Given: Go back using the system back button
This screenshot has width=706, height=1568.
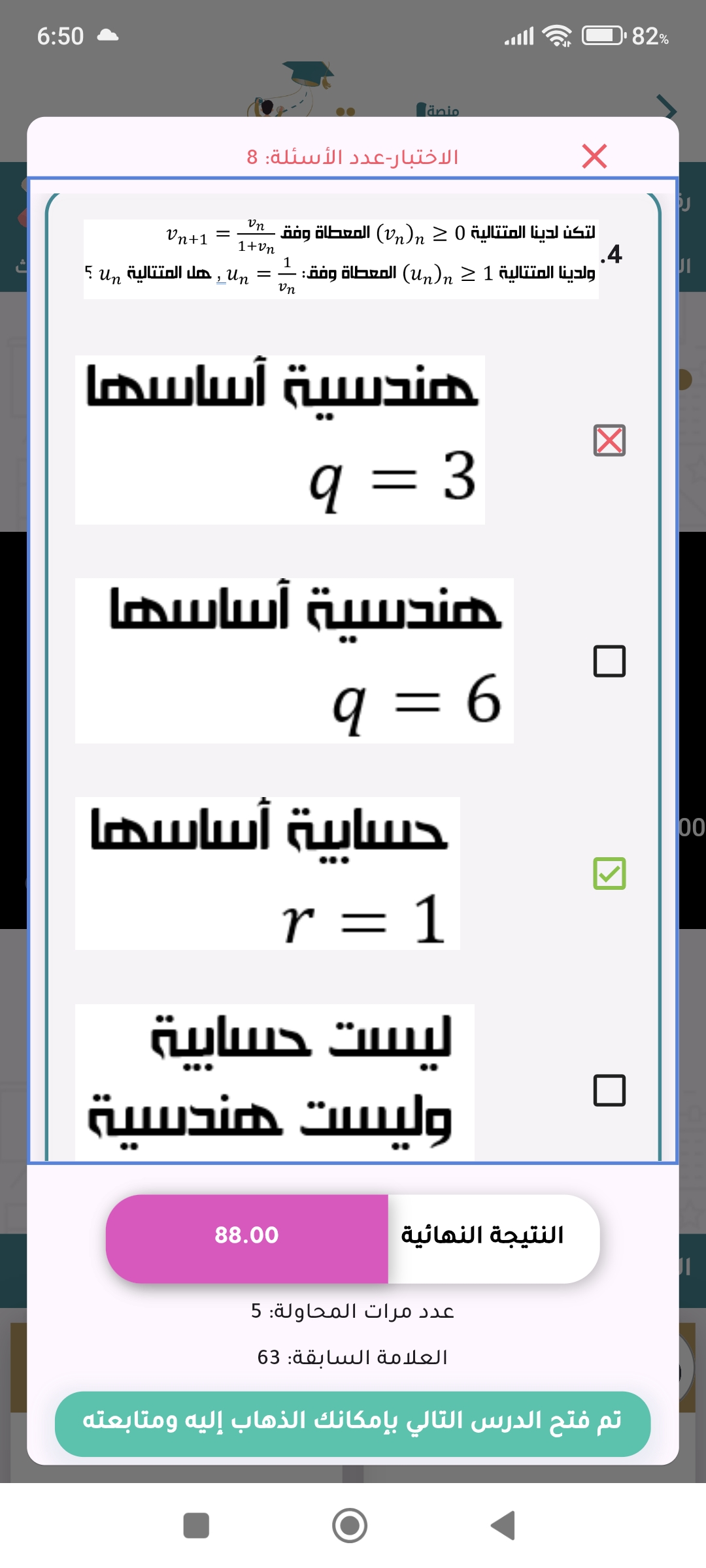Looking at the screenshot, I should pyautogui.click(x=503, y=1526).
